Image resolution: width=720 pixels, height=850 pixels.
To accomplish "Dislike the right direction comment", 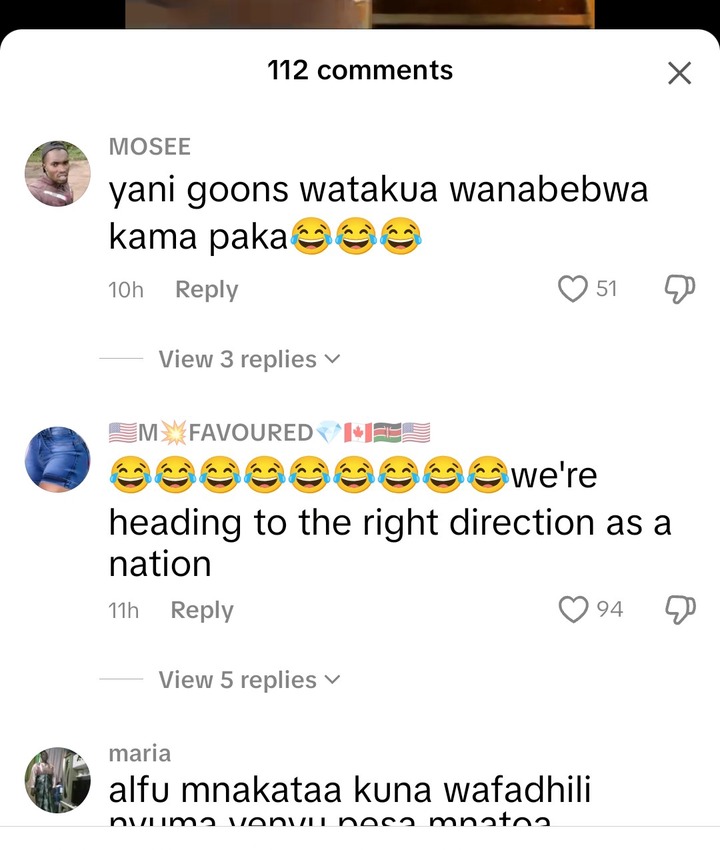I will click(679, 609).
